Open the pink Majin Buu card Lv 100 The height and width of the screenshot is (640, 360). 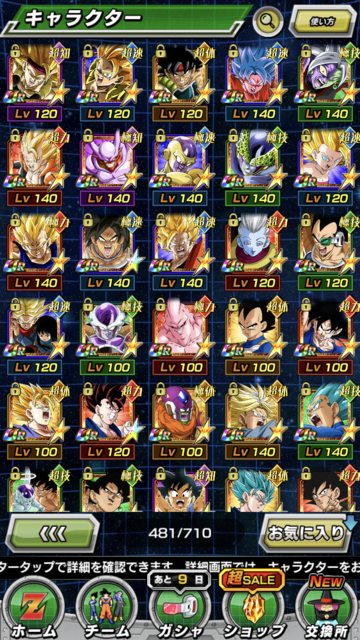coord(180,335)
